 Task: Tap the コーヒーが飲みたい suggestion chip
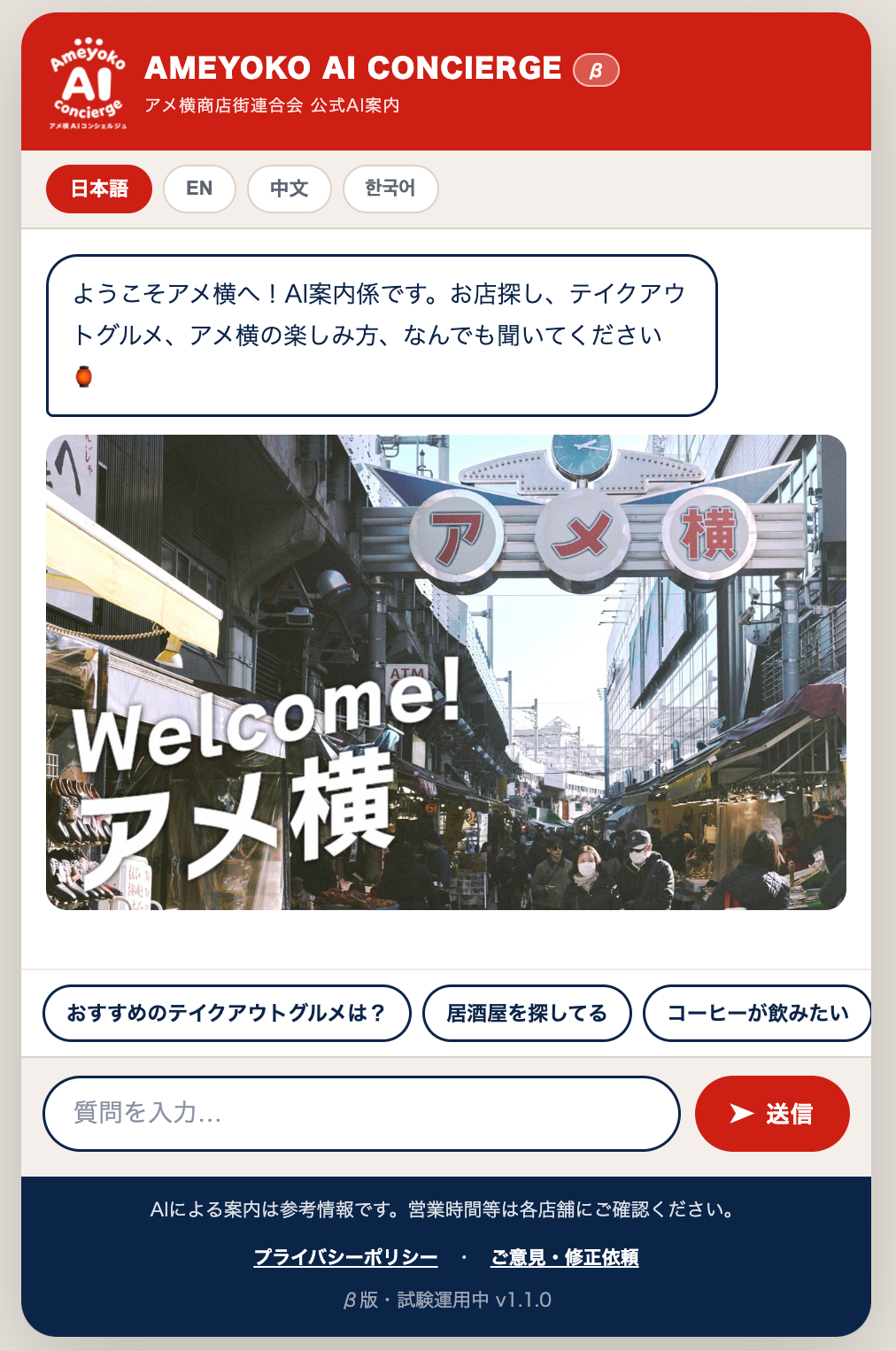click(x=757, y=1013)
